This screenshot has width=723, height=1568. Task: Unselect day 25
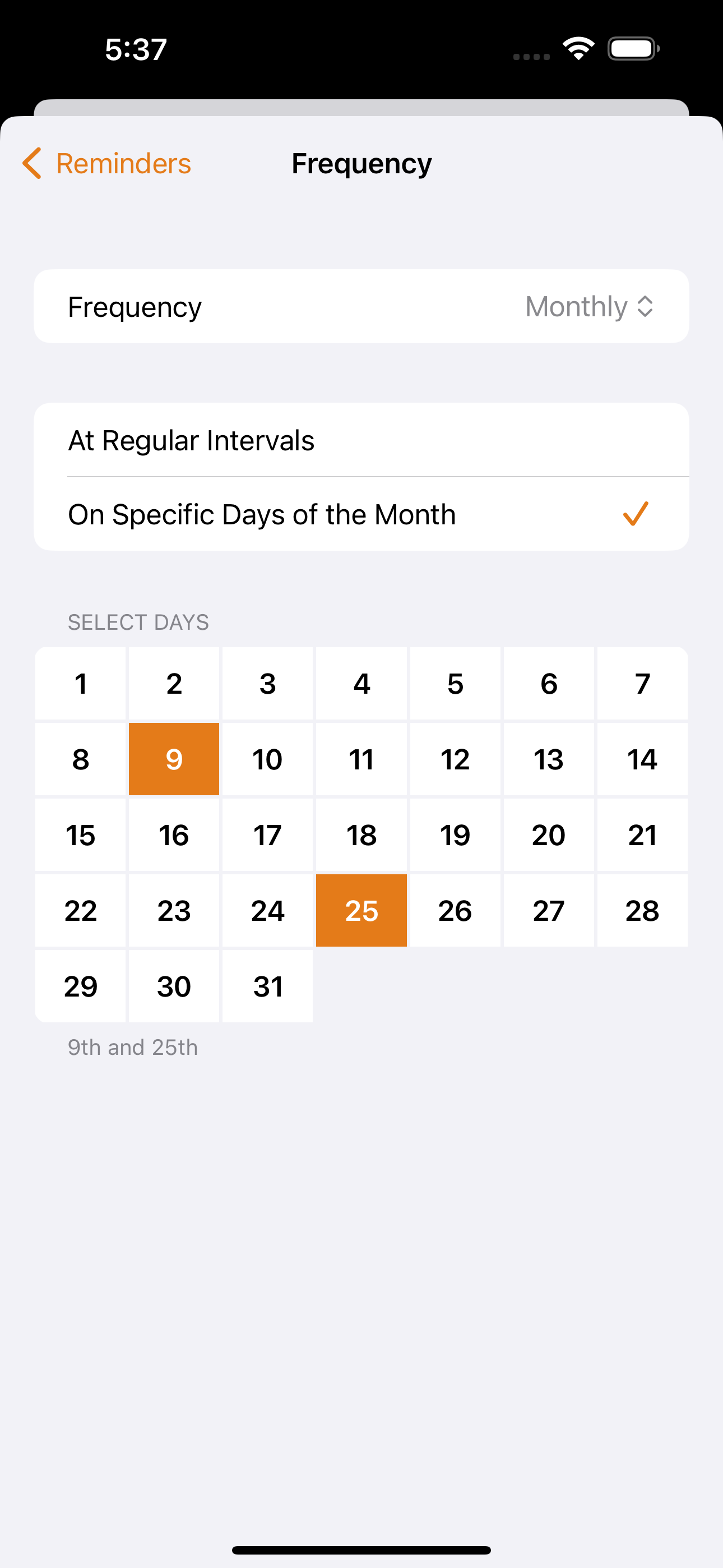pyautogui.click(x=361, y=911)
